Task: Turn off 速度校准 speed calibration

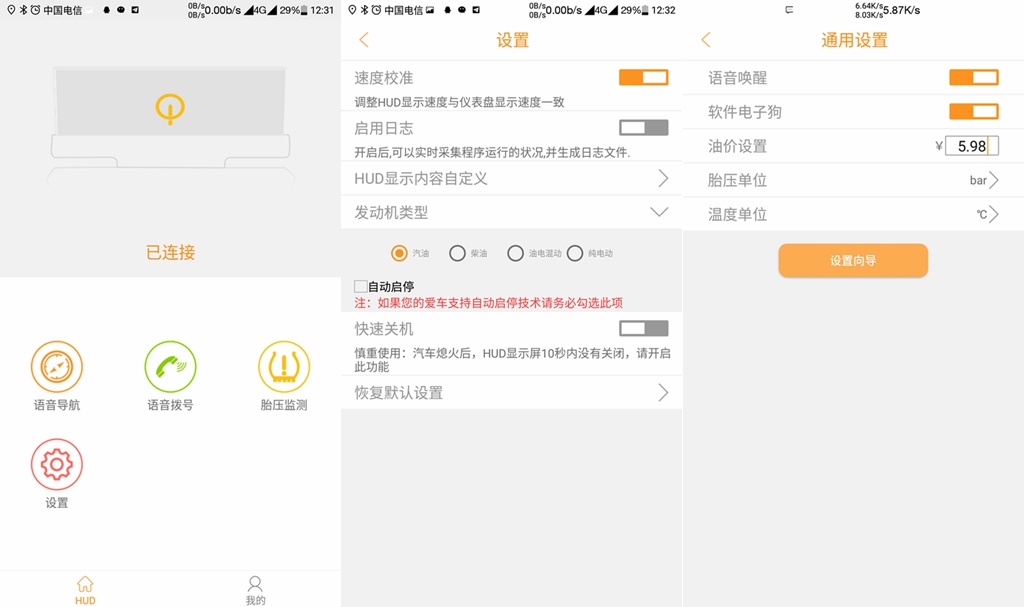Action: tap(643, 77)
